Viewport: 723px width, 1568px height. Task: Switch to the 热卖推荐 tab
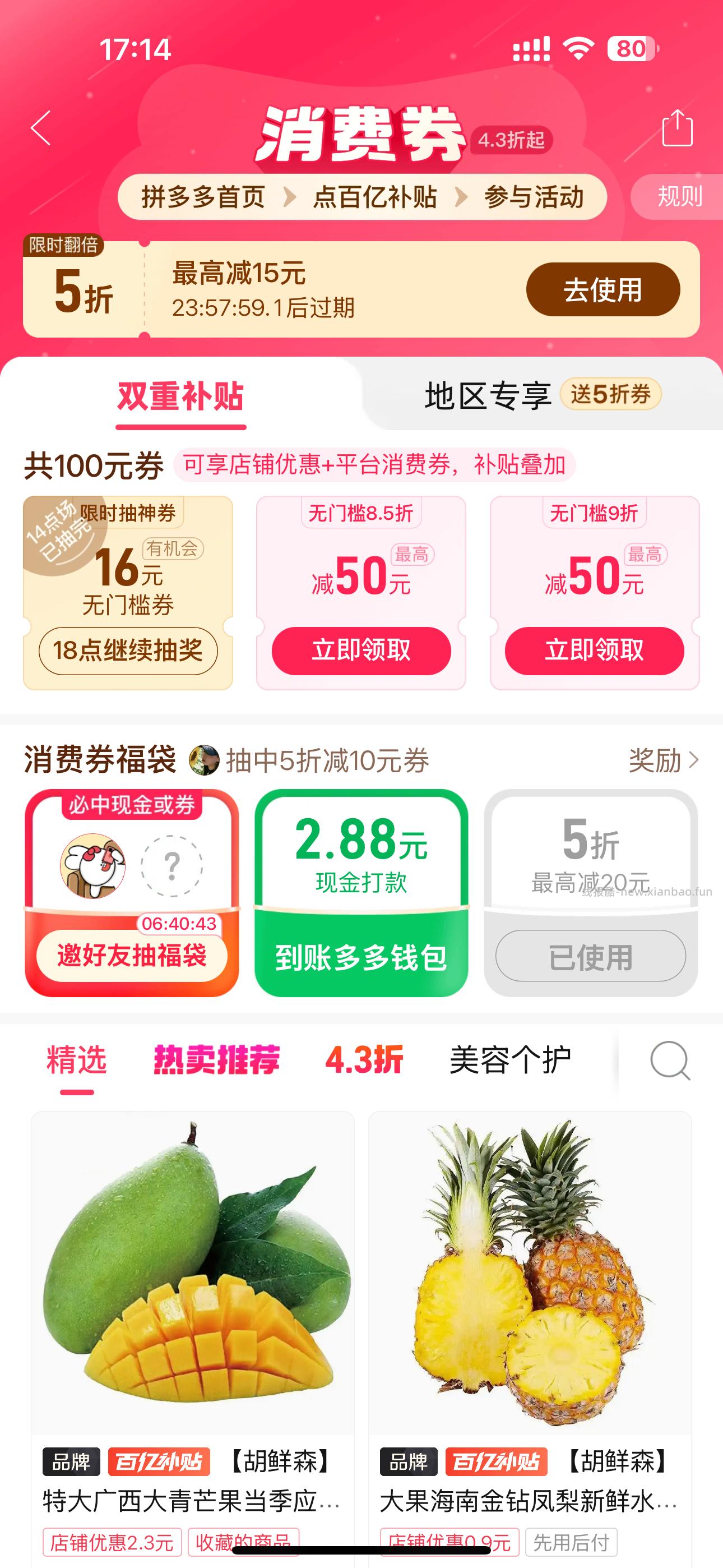[216, 1059]
